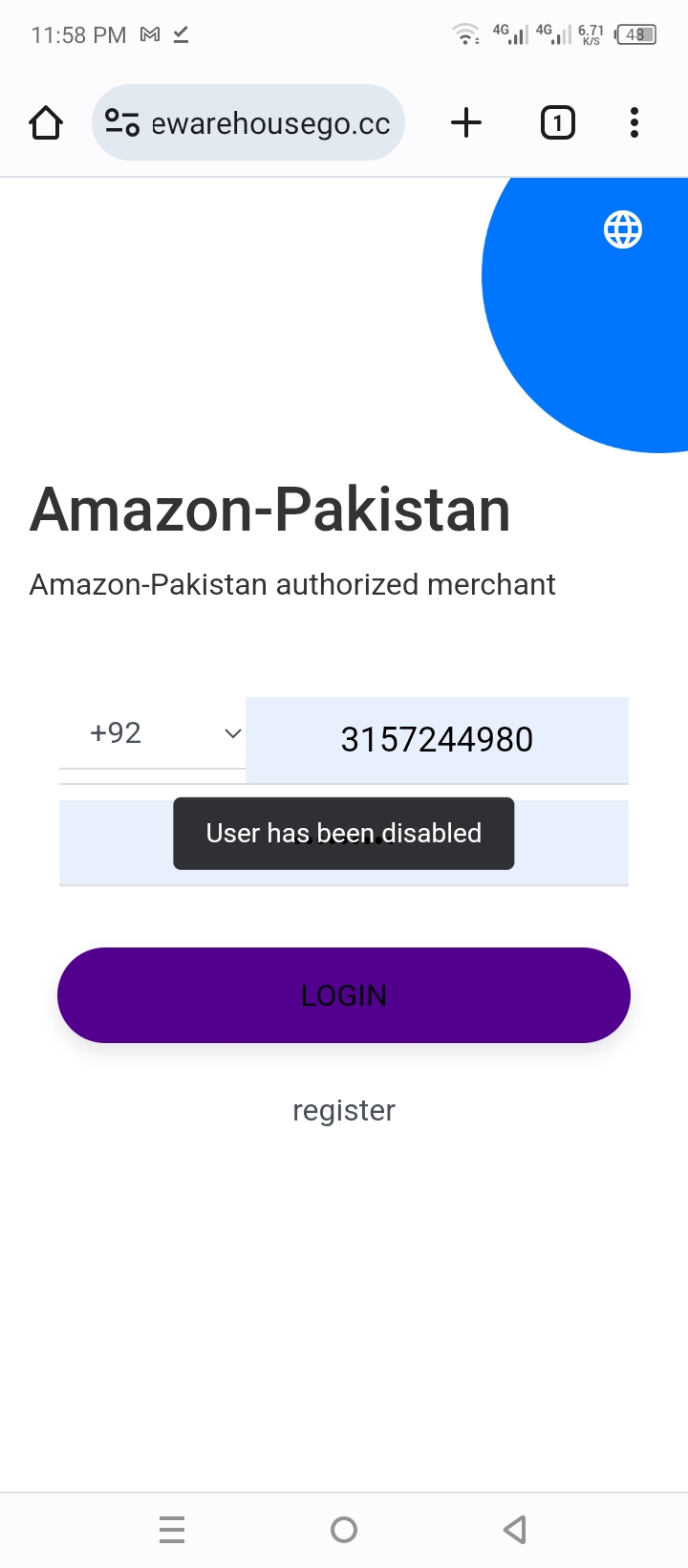Edit the phone number field
This screenshot has height=1568, width=688.
[x=437, y=740]
